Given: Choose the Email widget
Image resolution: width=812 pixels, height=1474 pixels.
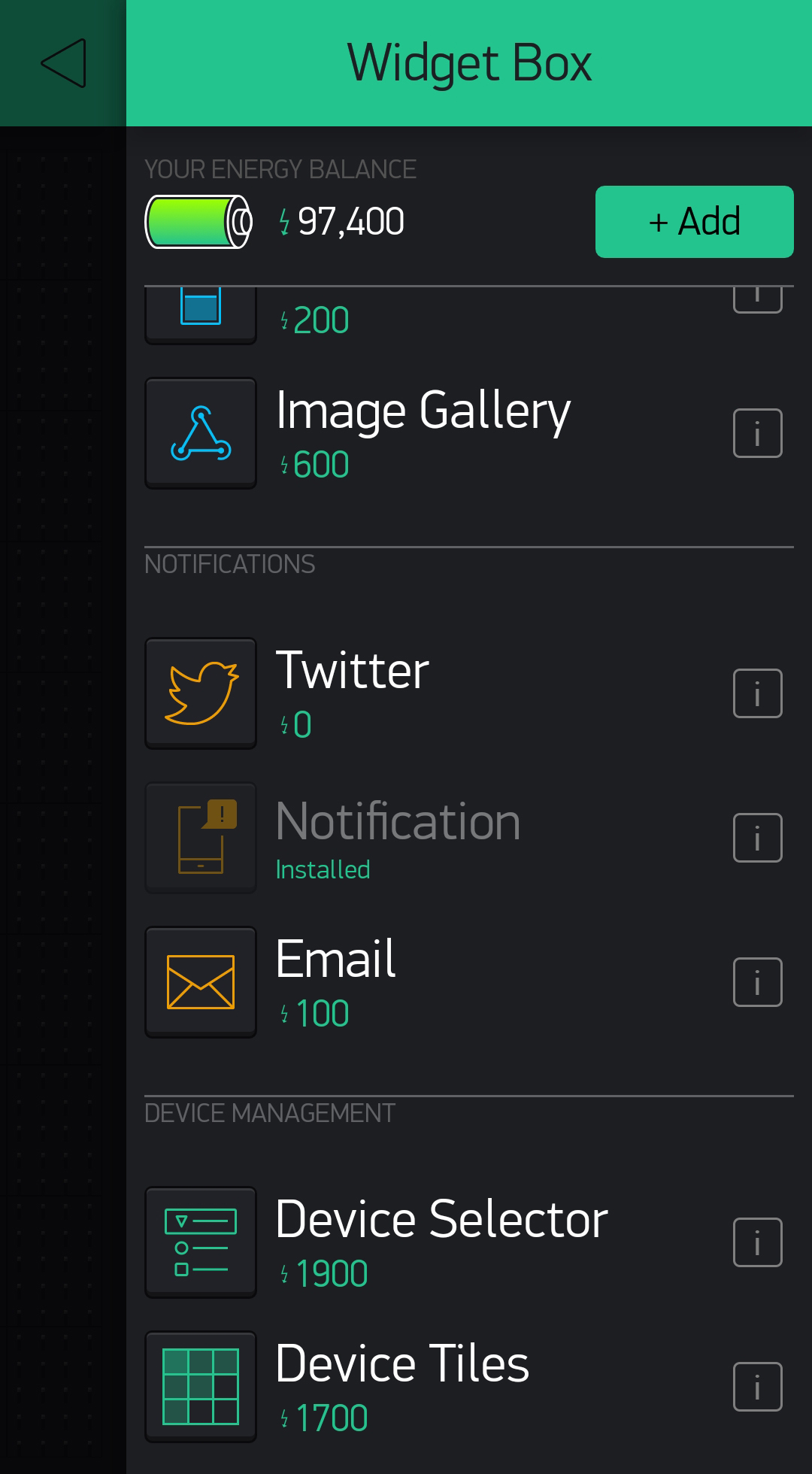Looking at the screenshot, I should [335, 981].
